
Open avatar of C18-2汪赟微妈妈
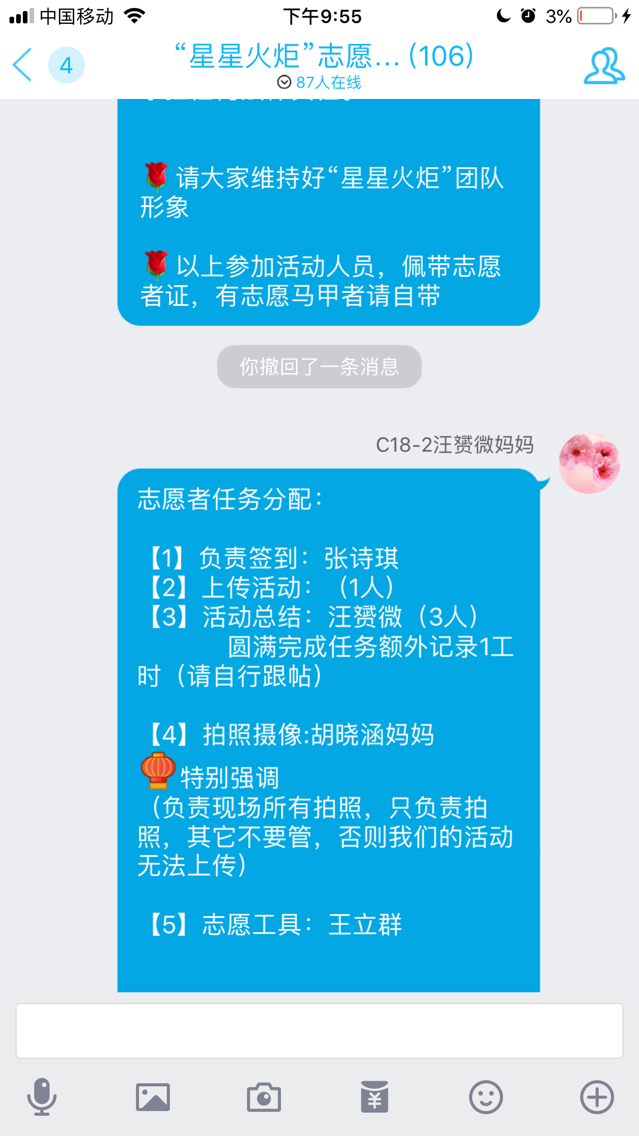pos(589,463)
